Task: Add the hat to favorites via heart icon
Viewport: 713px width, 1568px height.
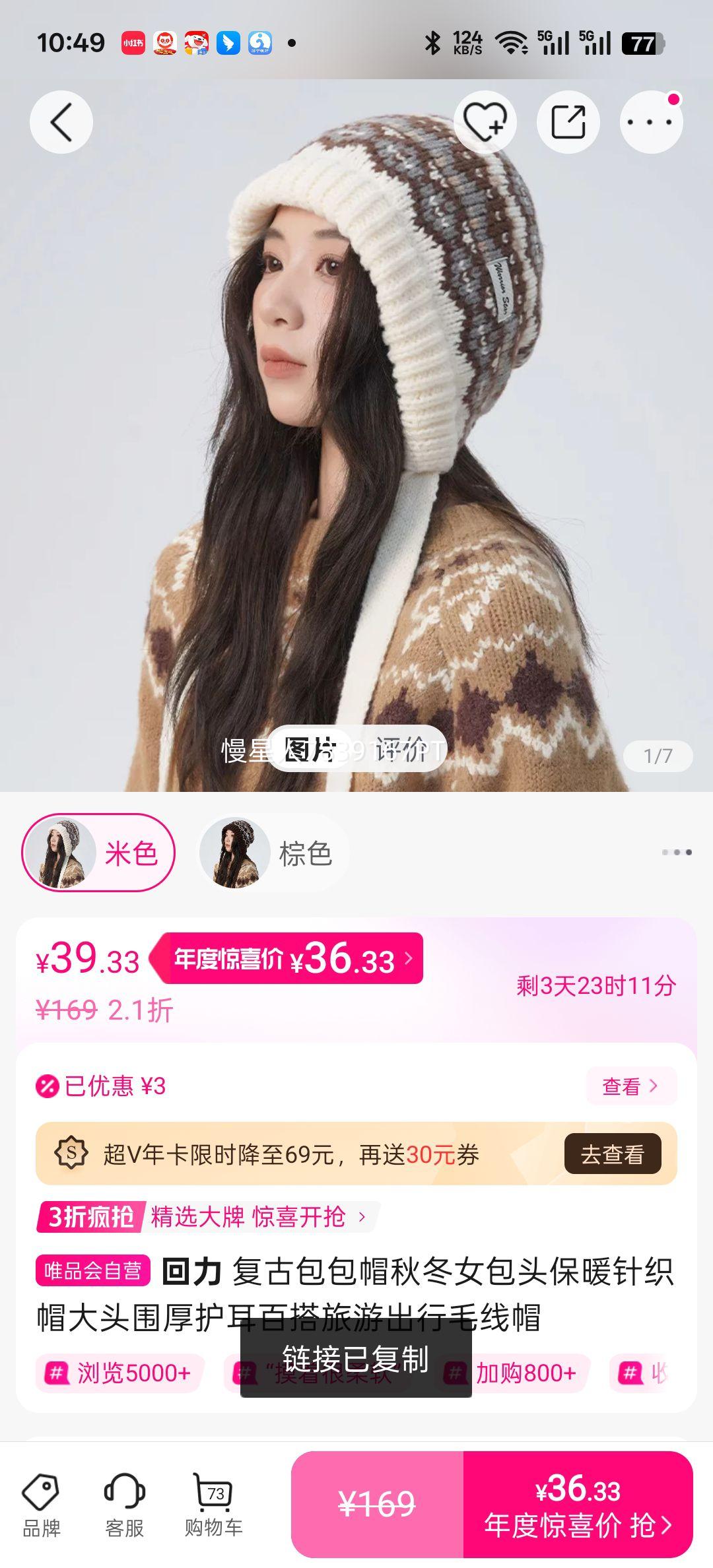Action: coord(485,123)
